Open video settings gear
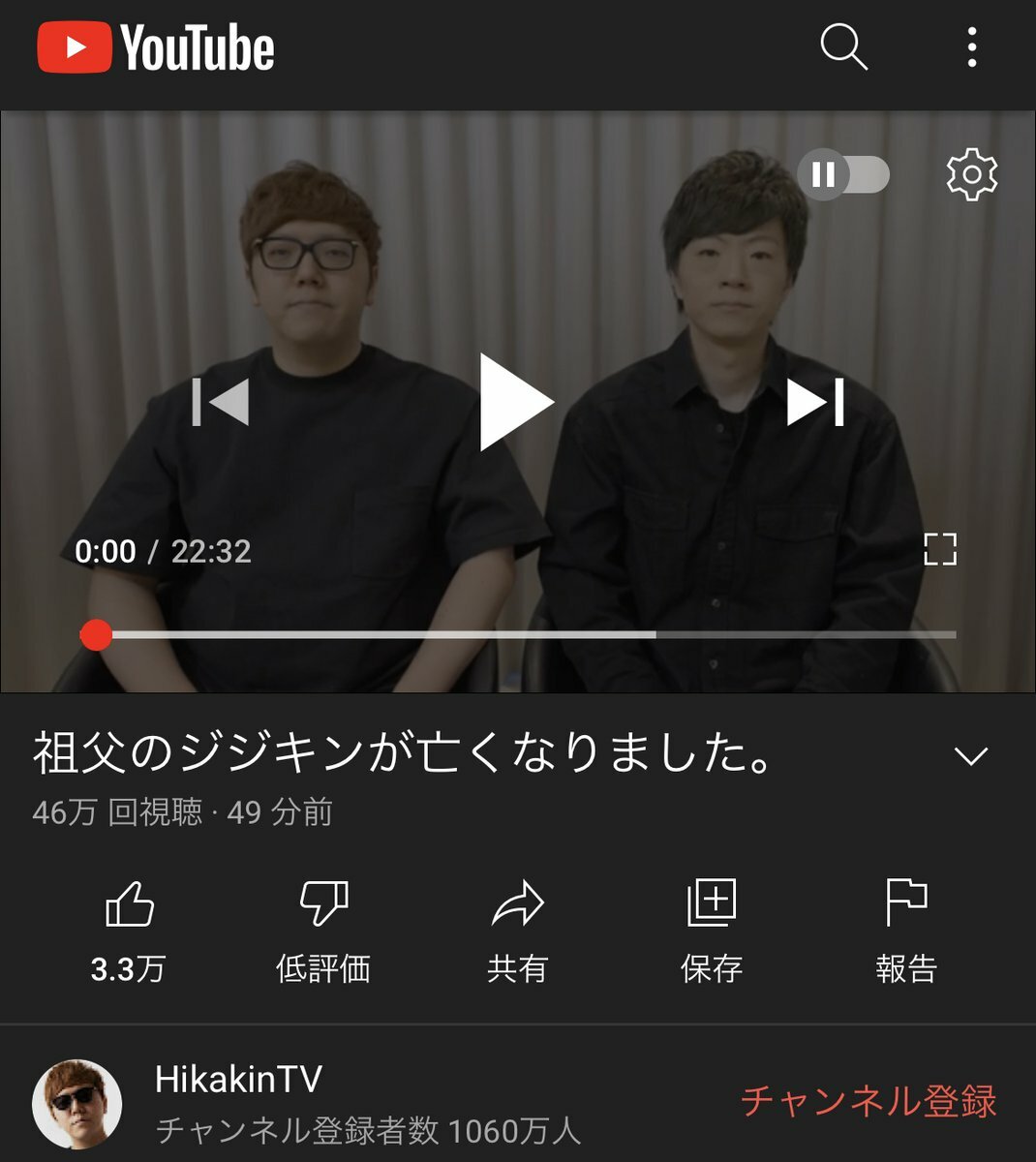The image size is (1036, 1162). click(971, 175)
